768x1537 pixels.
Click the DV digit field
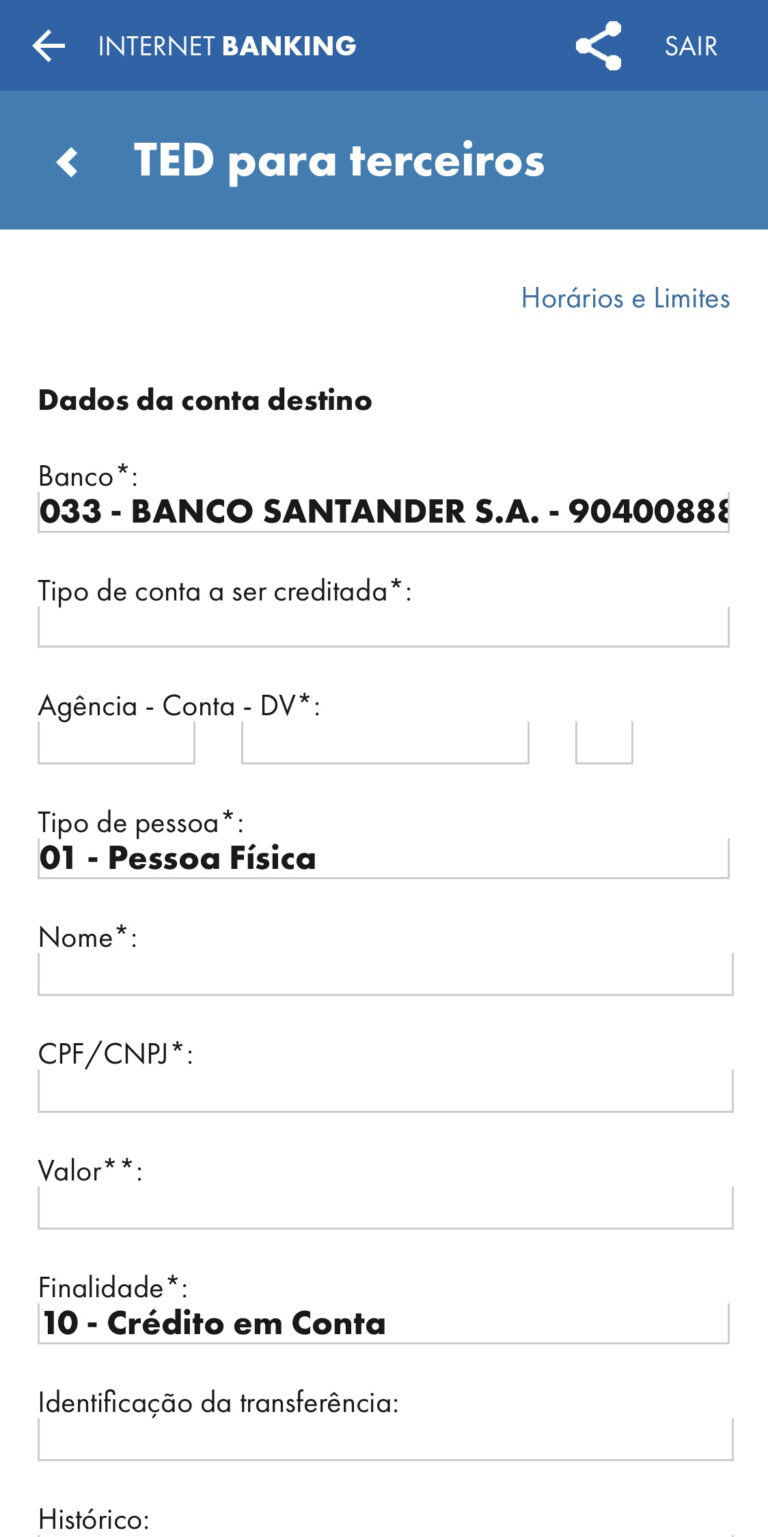(x=604, y=741)
